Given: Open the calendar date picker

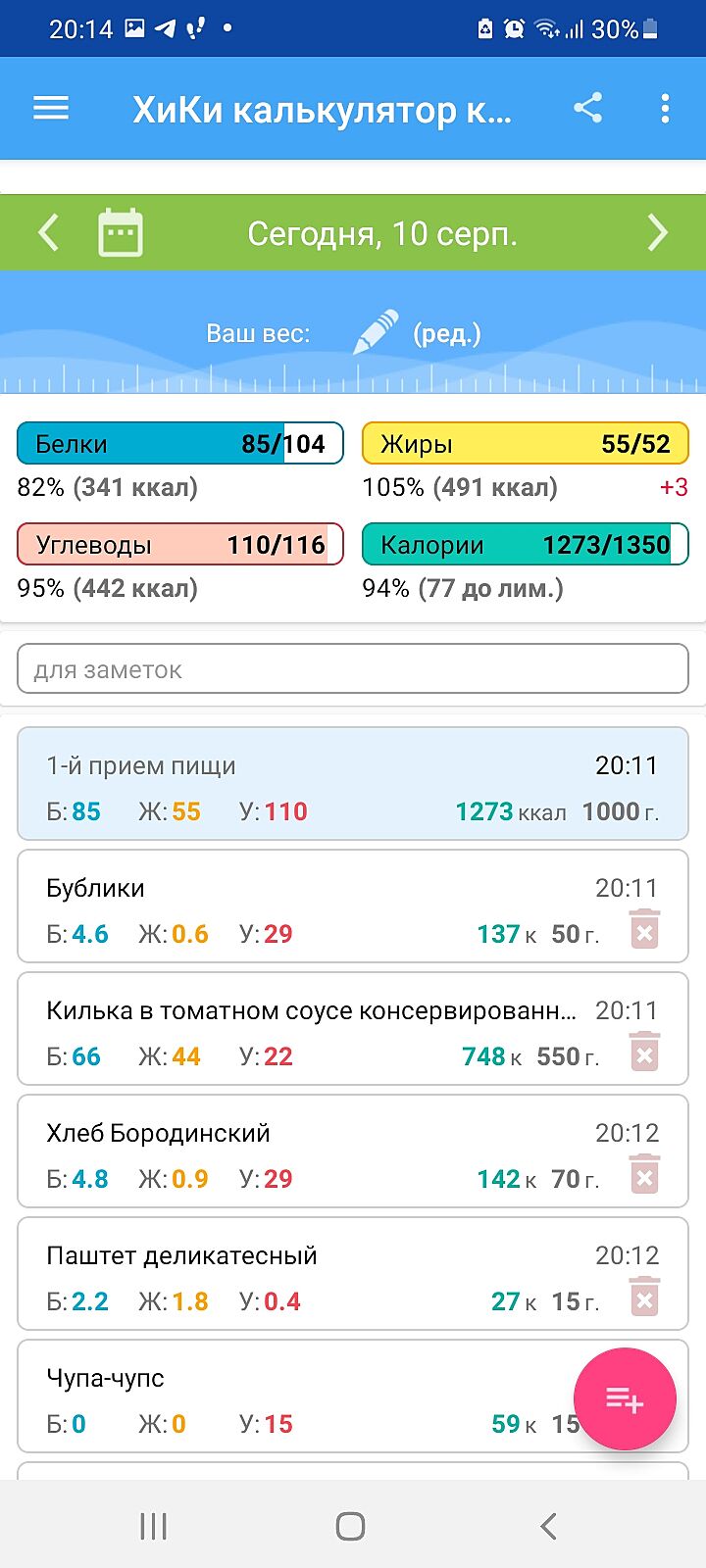Looking at the screenshot, I should pos(121,233).
